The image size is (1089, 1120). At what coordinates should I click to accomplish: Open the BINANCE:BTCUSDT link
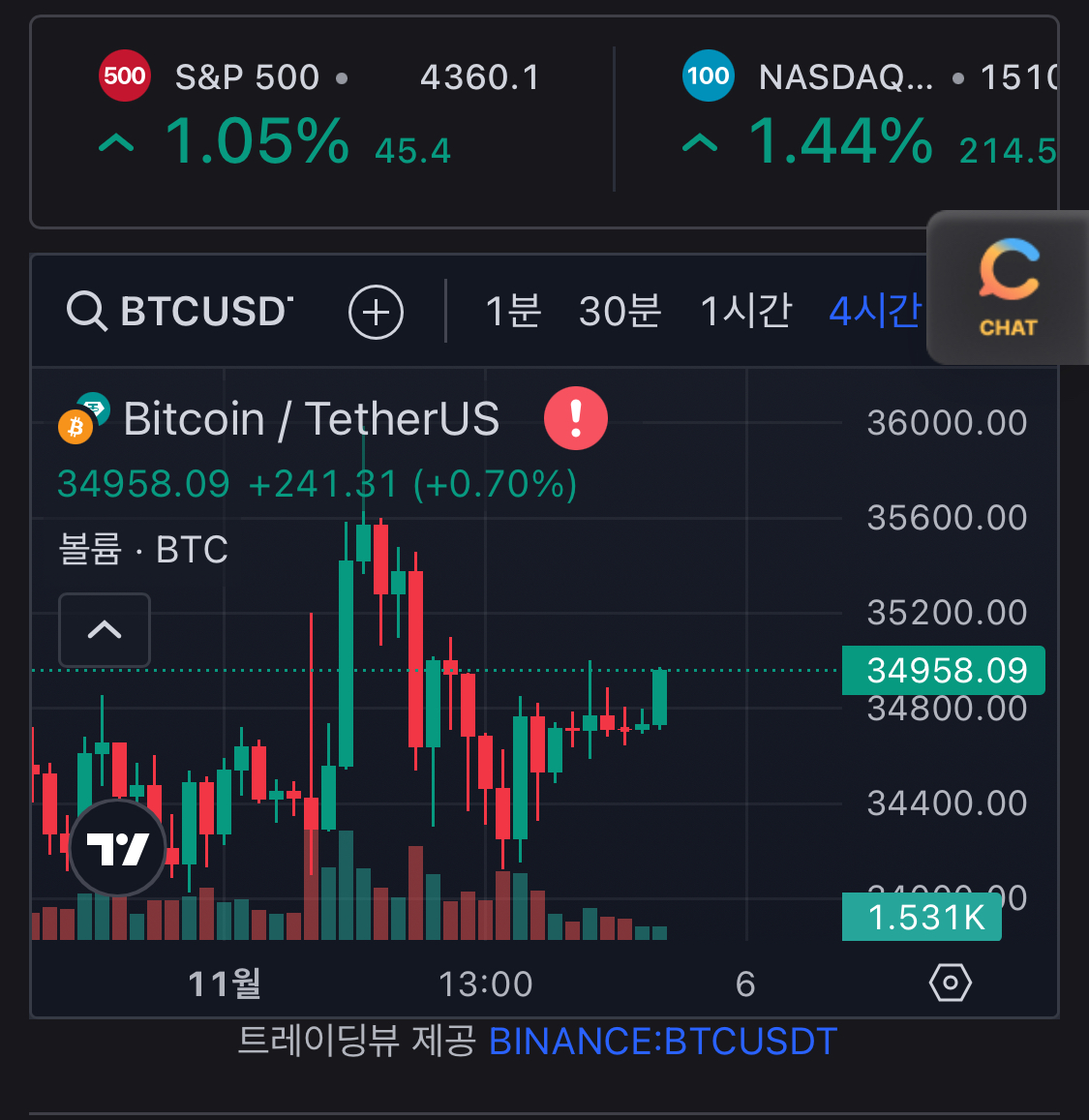tap(663, 1042)
